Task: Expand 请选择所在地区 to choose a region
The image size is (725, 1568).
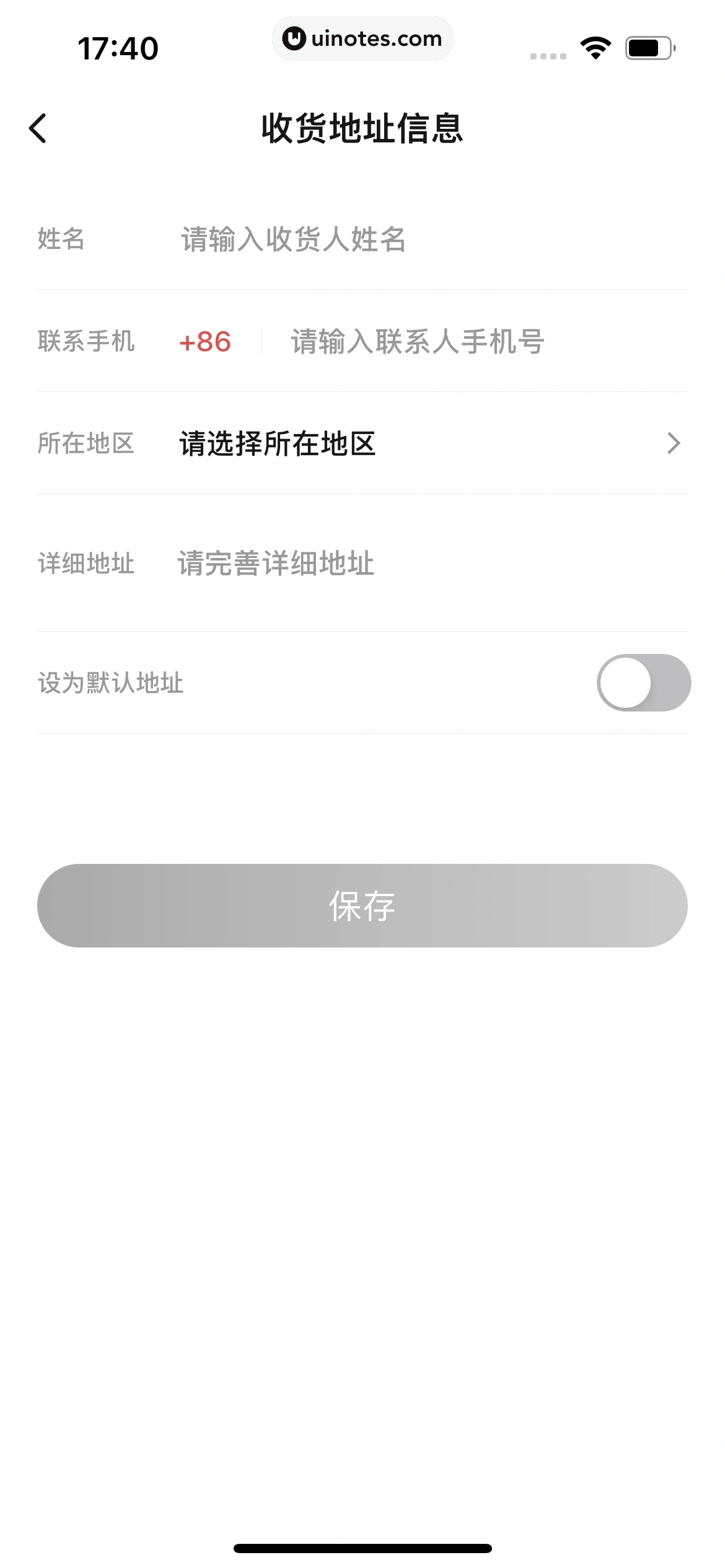Action: click(x=277, y=442)
